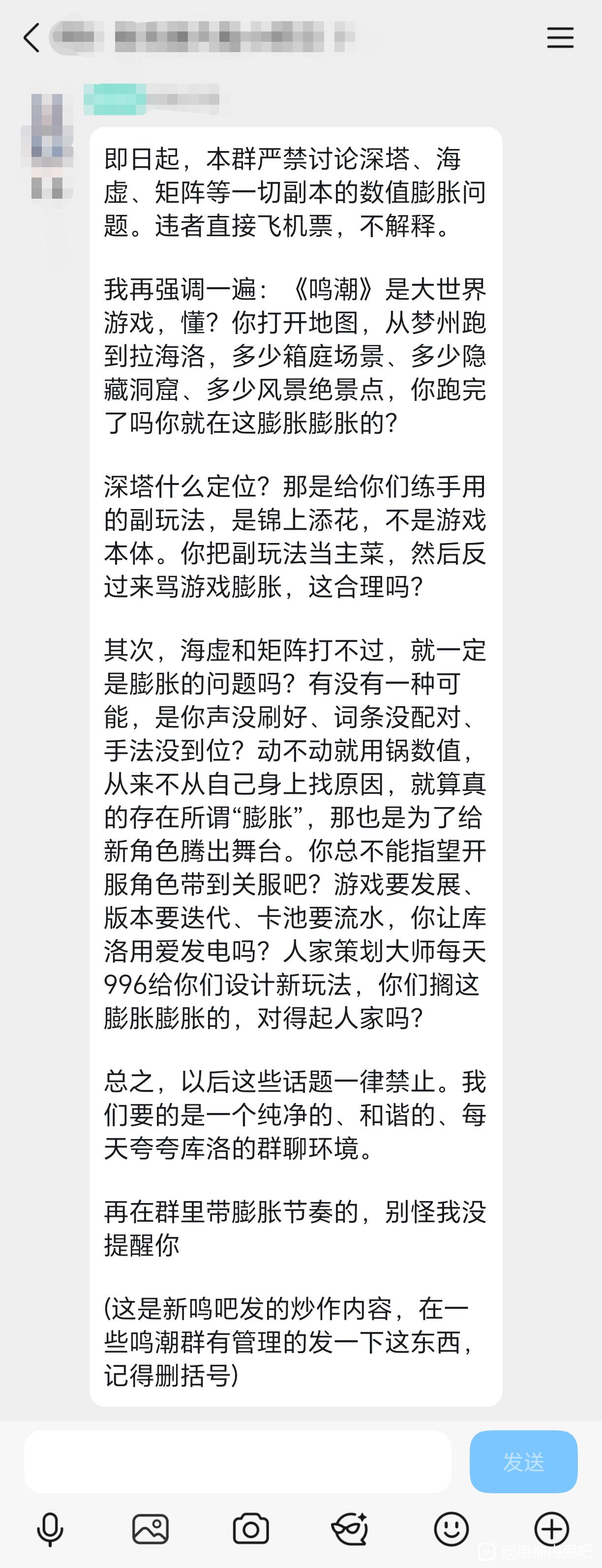Open the group chat menu icon
The width and height of the screenshot is (602, 1568).
559,38
